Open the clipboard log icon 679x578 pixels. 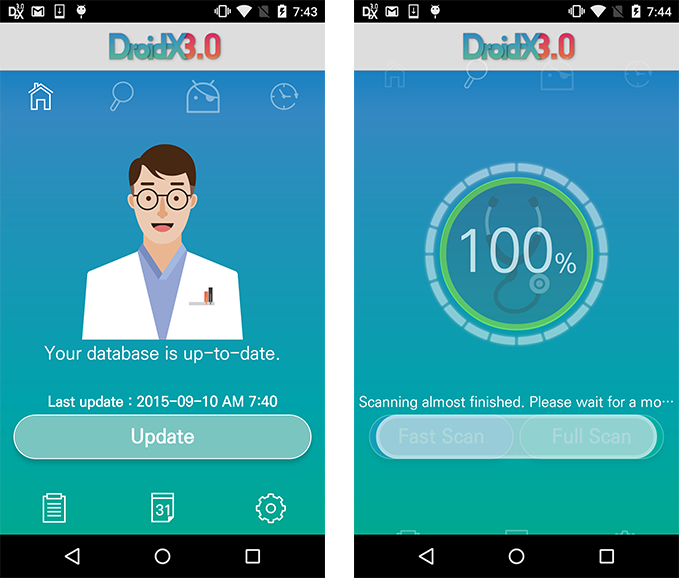(54, 508)
